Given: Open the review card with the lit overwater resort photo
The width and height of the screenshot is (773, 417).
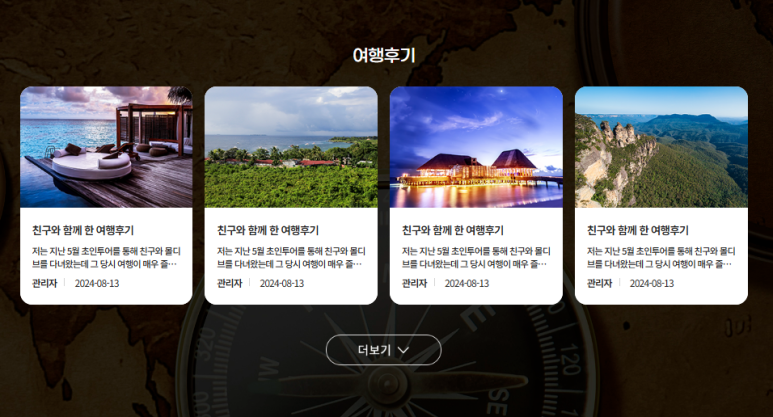Looking at the screenshot, I should (x=476, y=195).
